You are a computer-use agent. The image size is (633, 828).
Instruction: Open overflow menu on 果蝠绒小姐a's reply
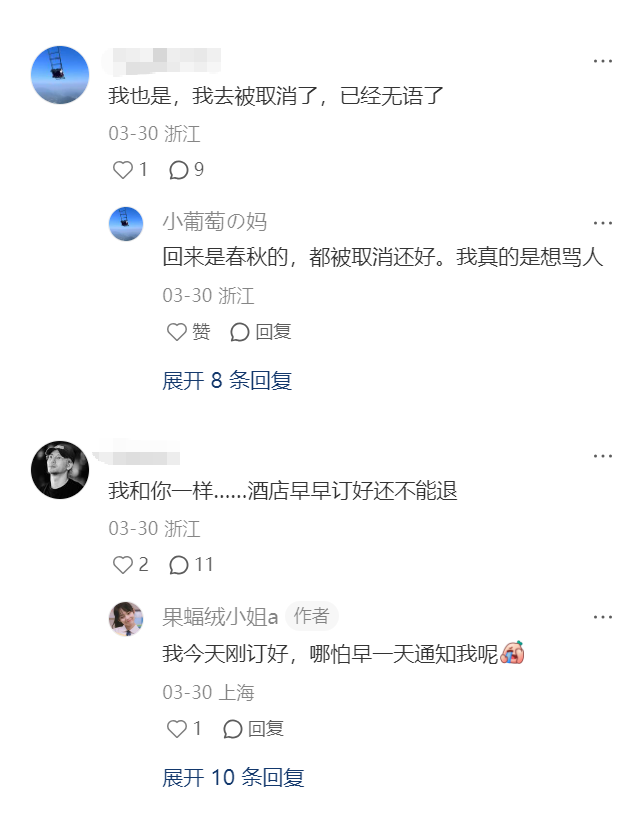602,617
